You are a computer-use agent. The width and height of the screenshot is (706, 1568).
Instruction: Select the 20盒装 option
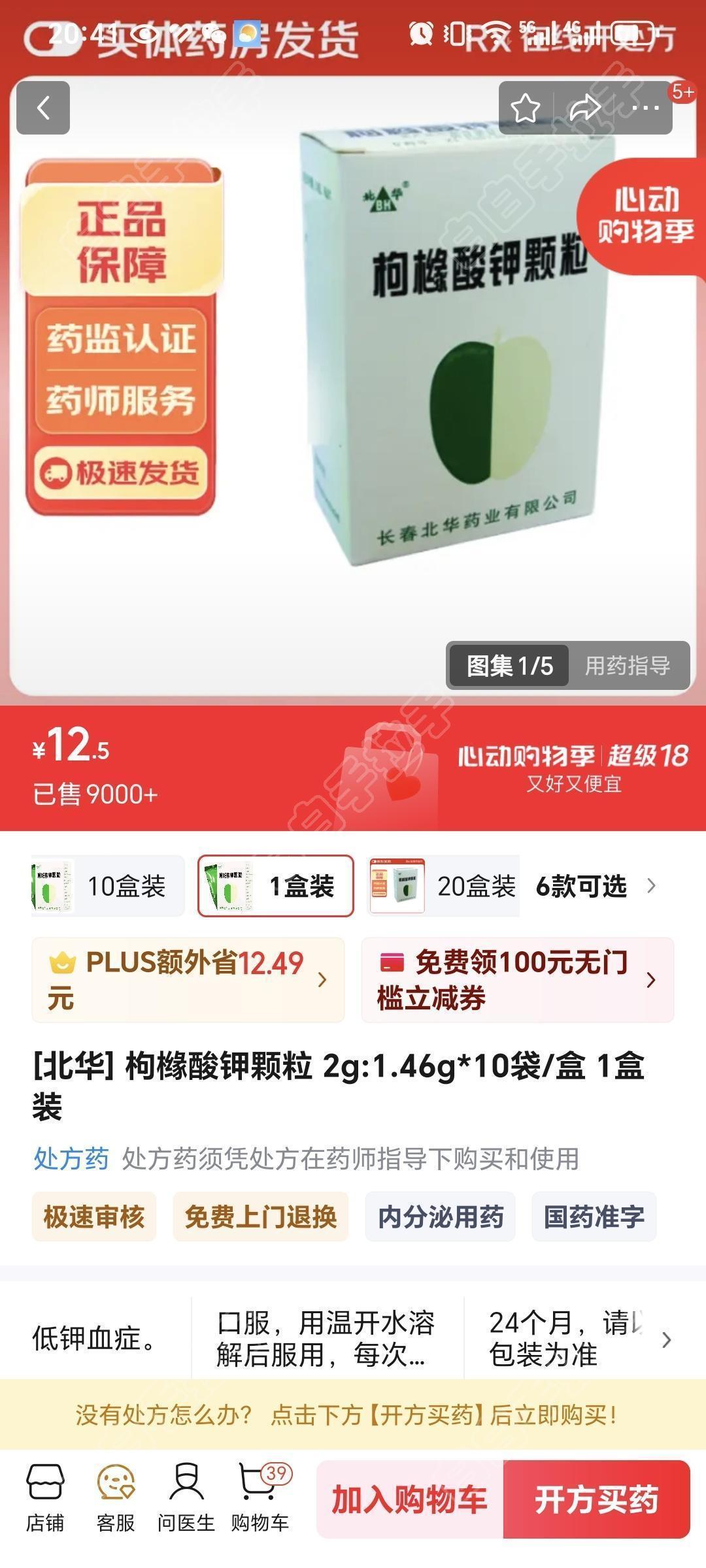coord(444,886)
